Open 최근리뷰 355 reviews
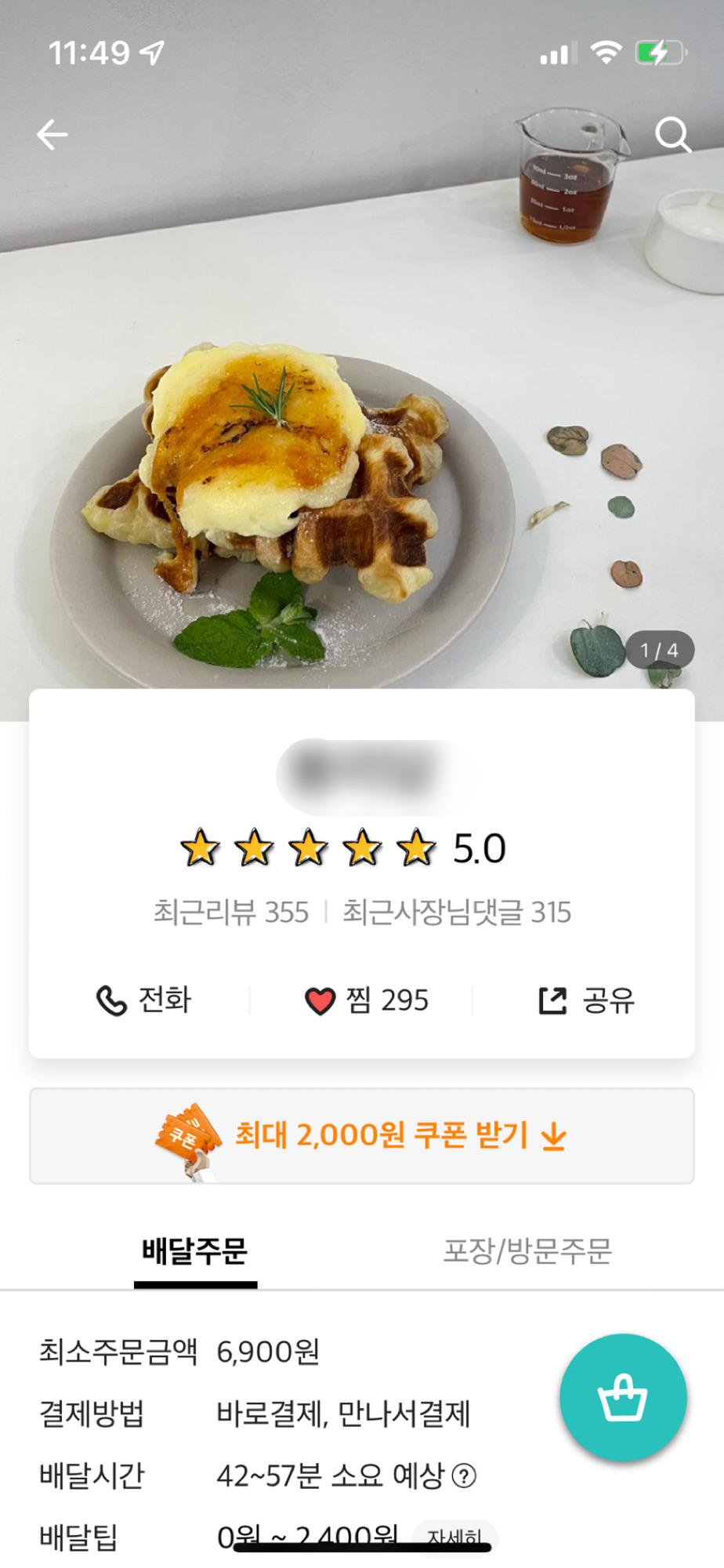Viewport: 724px width, 1568px height. click(x=231, y=913)
